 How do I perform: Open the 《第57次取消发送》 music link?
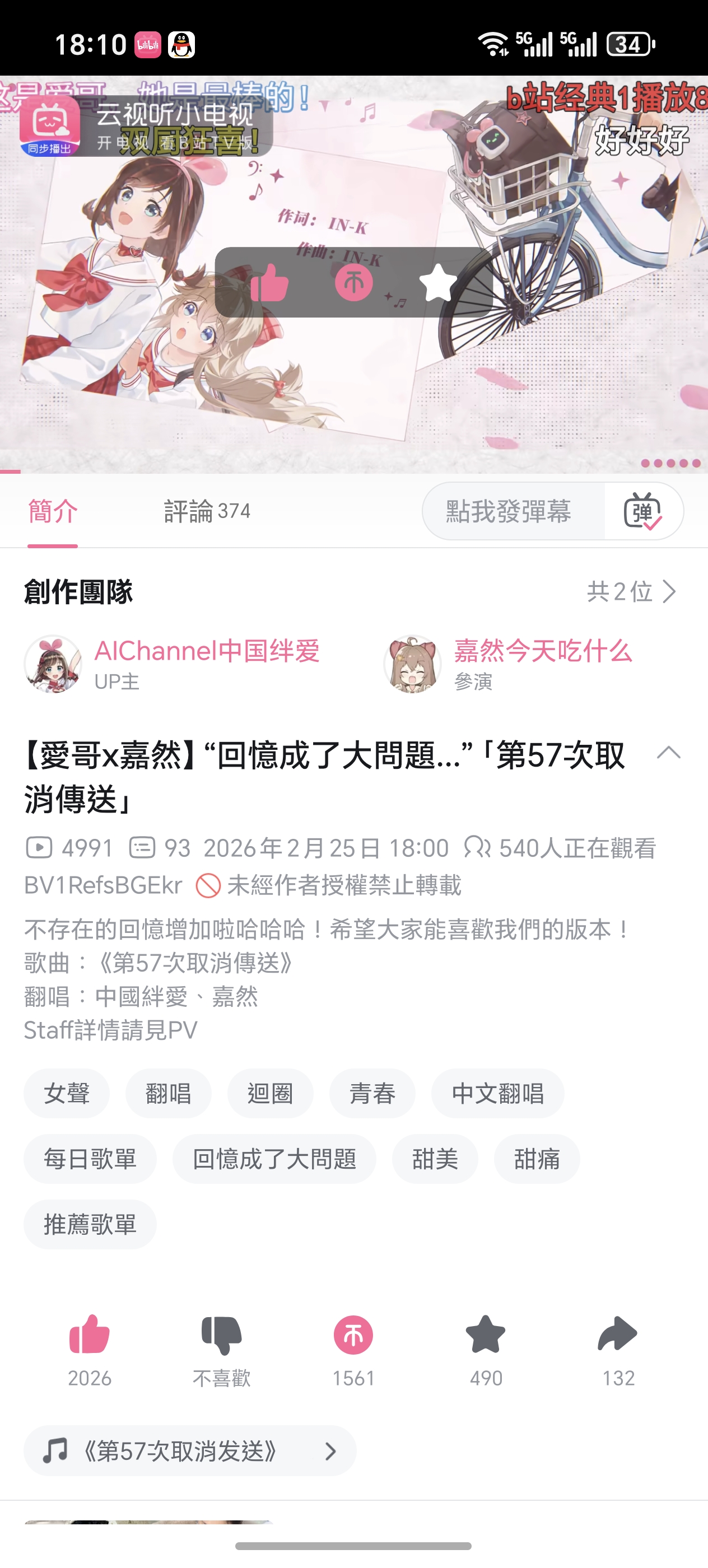190,1450
